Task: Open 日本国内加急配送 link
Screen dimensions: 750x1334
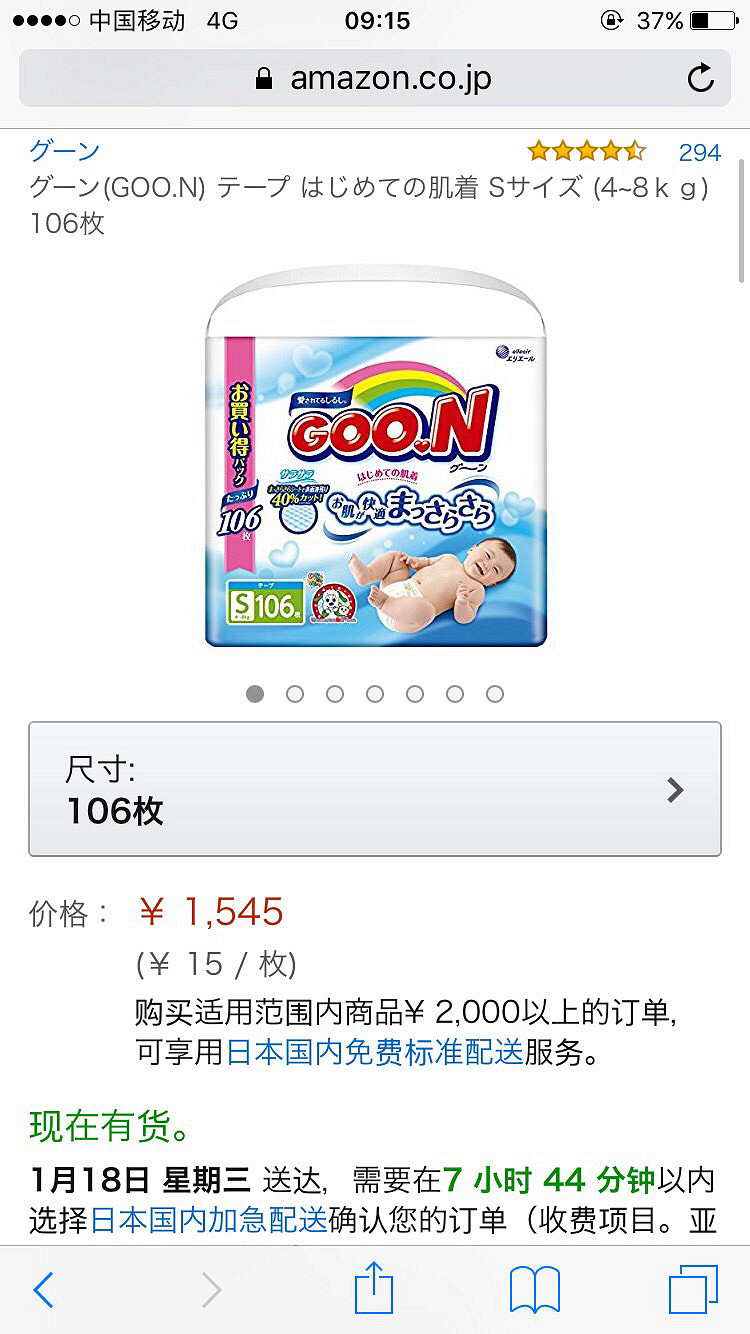Action: (x=209, y=1220)
